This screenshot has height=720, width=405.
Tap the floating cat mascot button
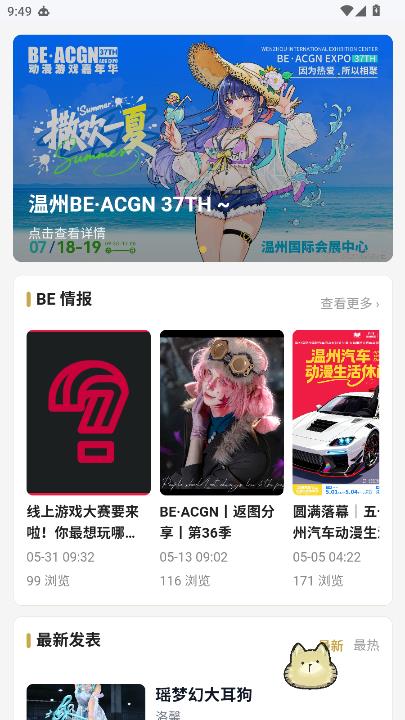pyautogui.click(x=310, y=665)
